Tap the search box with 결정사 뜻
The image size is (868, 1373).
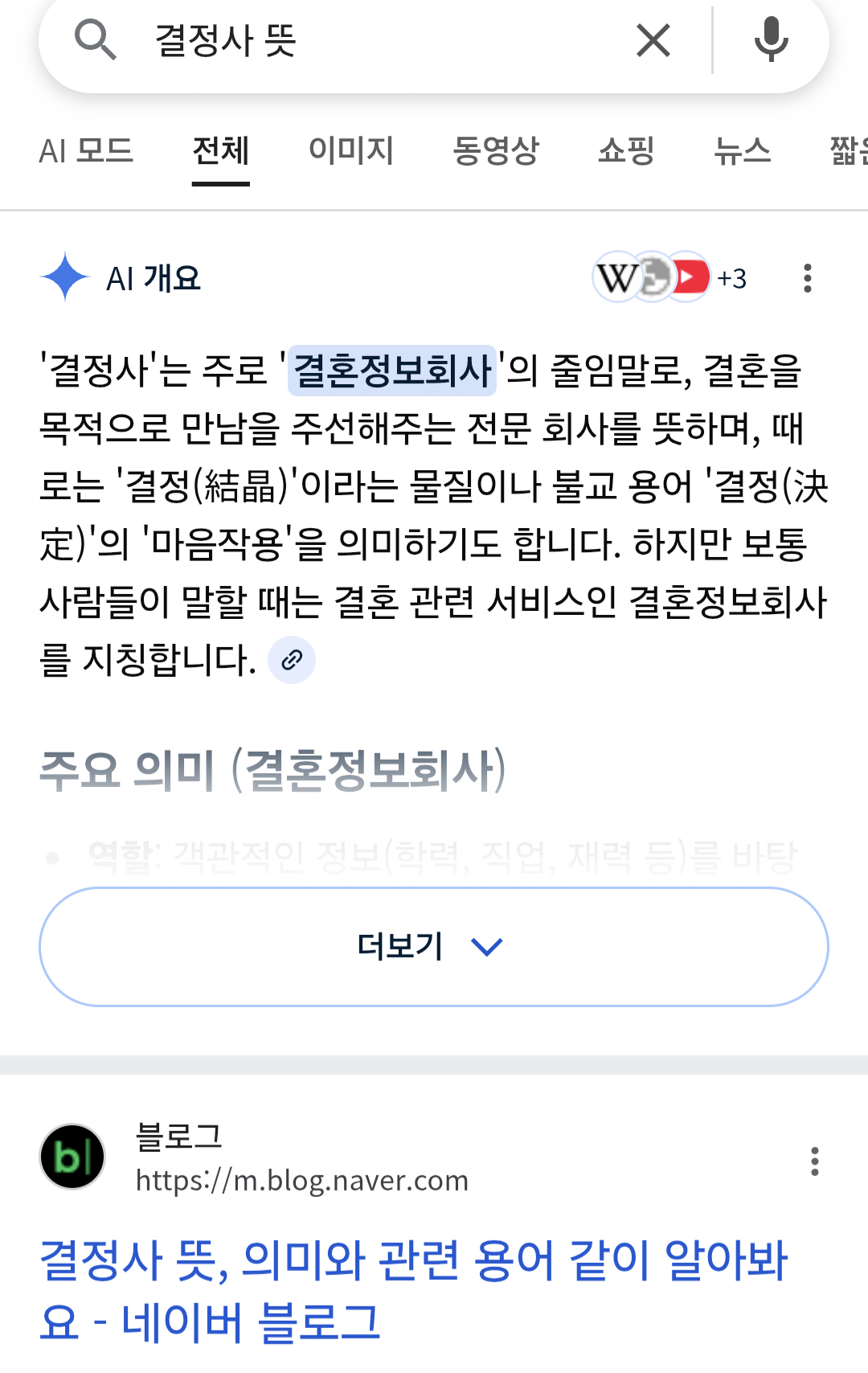pyautogui.click(x=362, y=40)
